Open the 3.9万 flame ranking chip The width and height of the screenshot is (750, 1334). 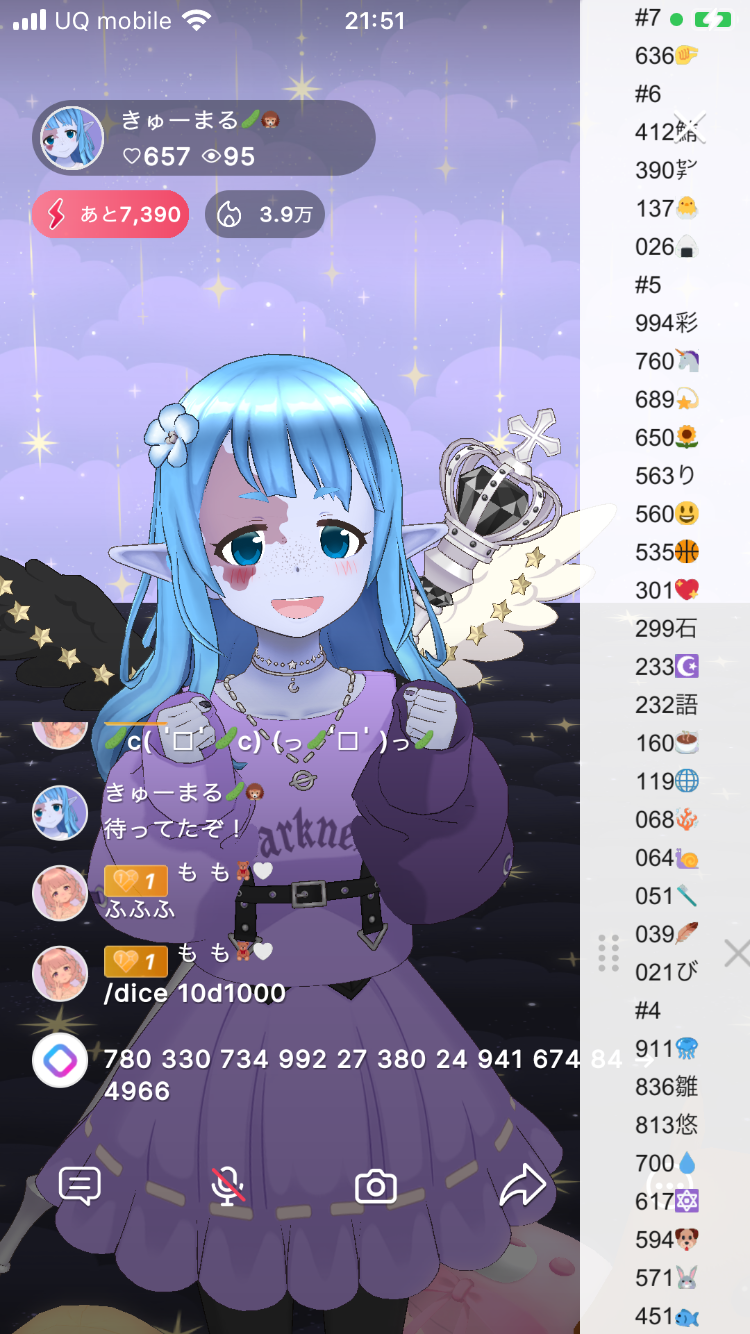[265, 214]
